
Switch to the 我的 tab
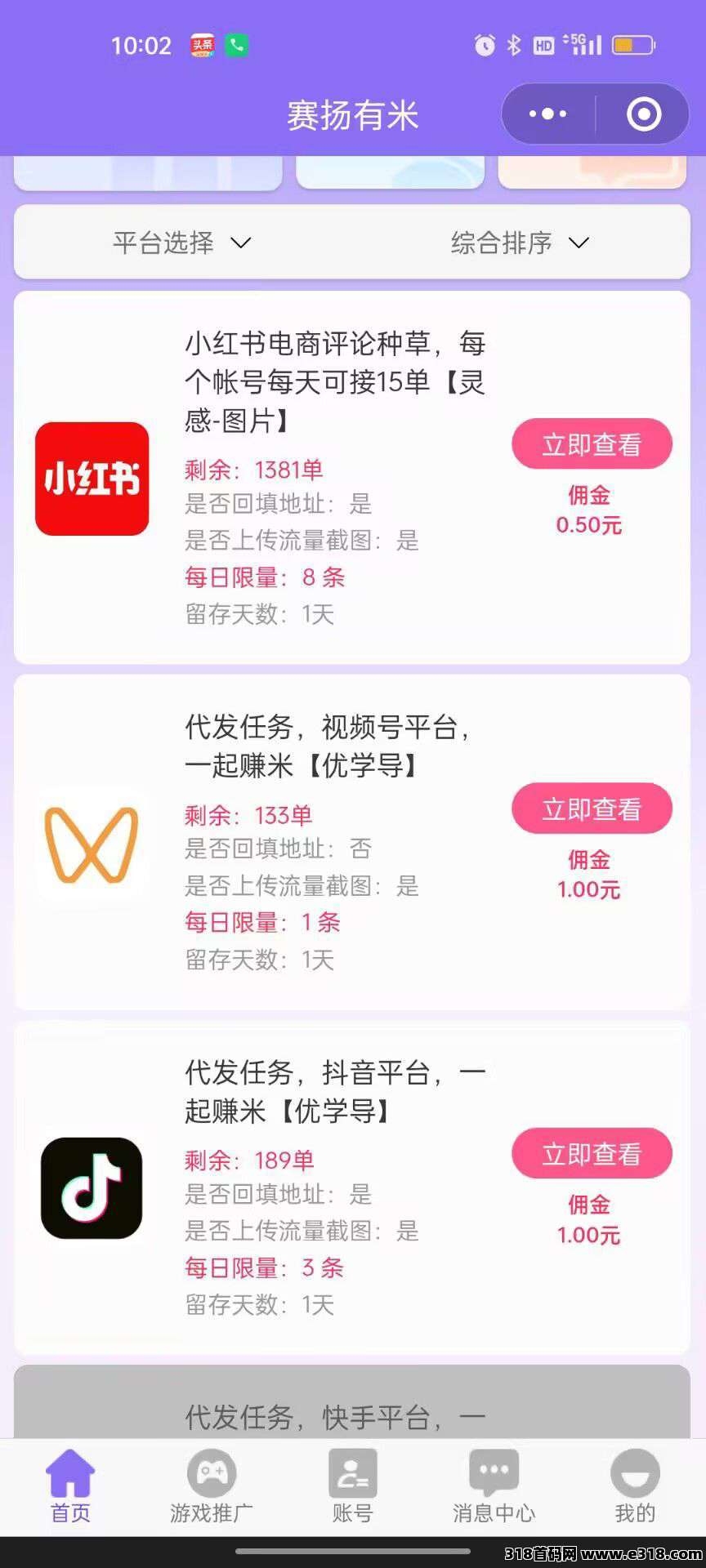[635, 1488]
